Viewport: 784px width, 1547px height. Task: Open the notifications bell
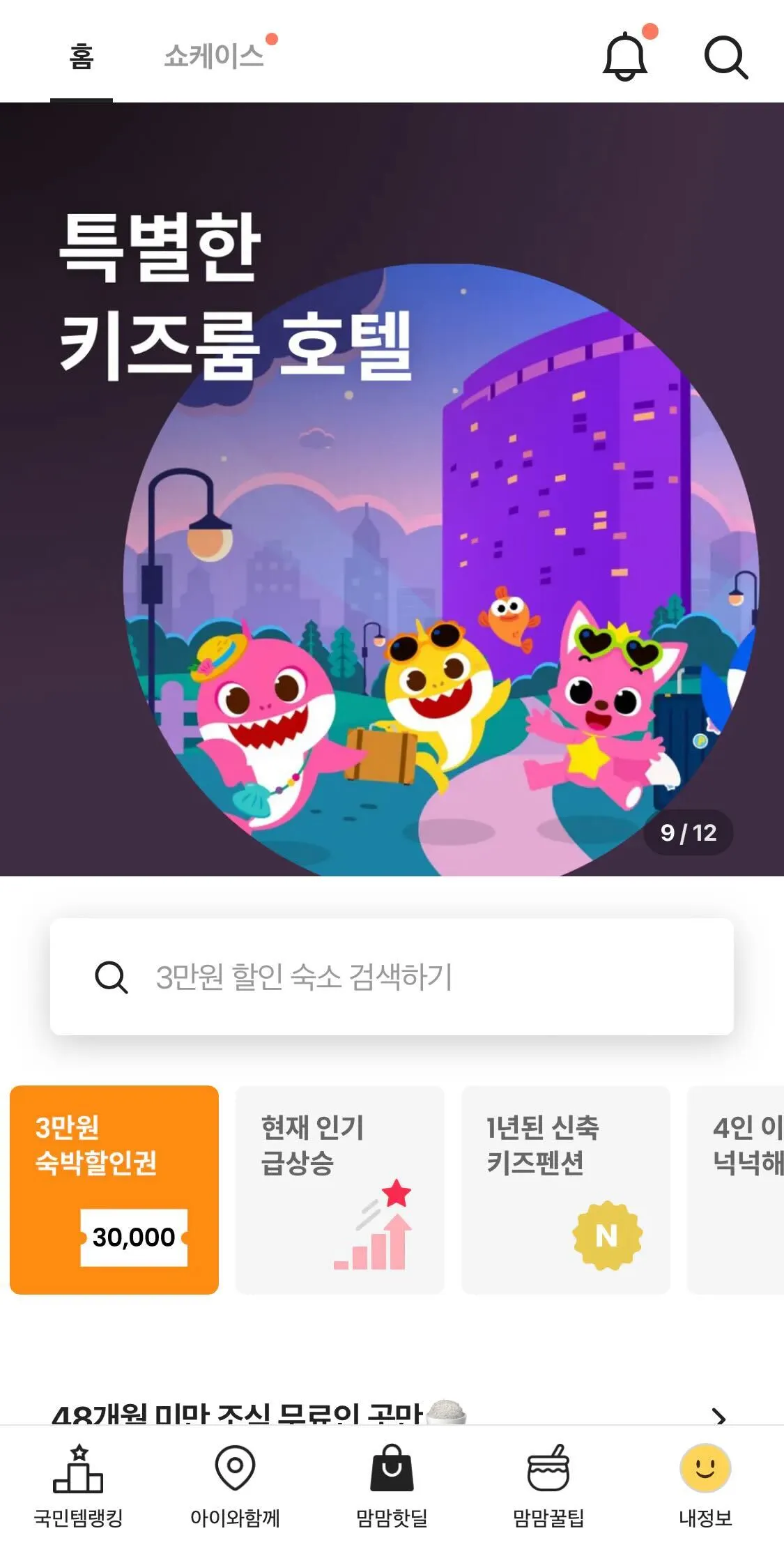(624, 57)
